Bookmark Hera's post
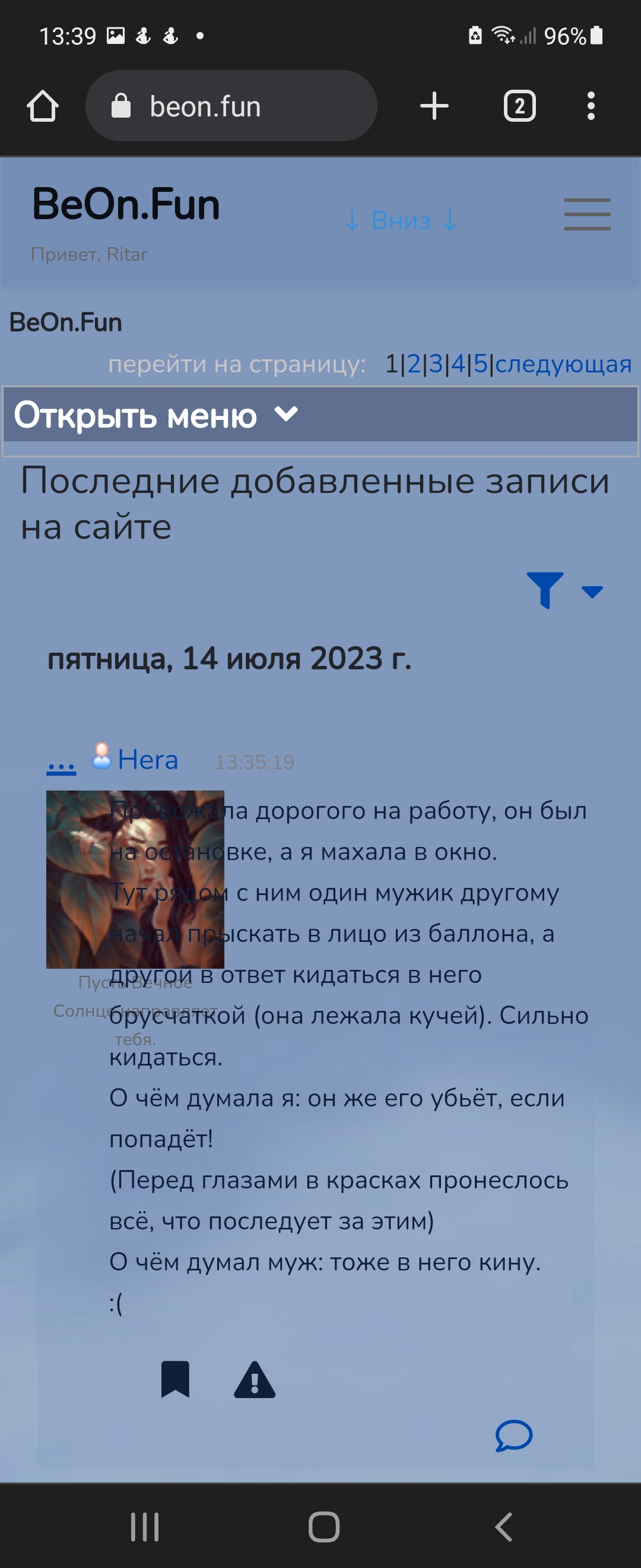Screen dimensions: 641x1568 pos(175,1379)
